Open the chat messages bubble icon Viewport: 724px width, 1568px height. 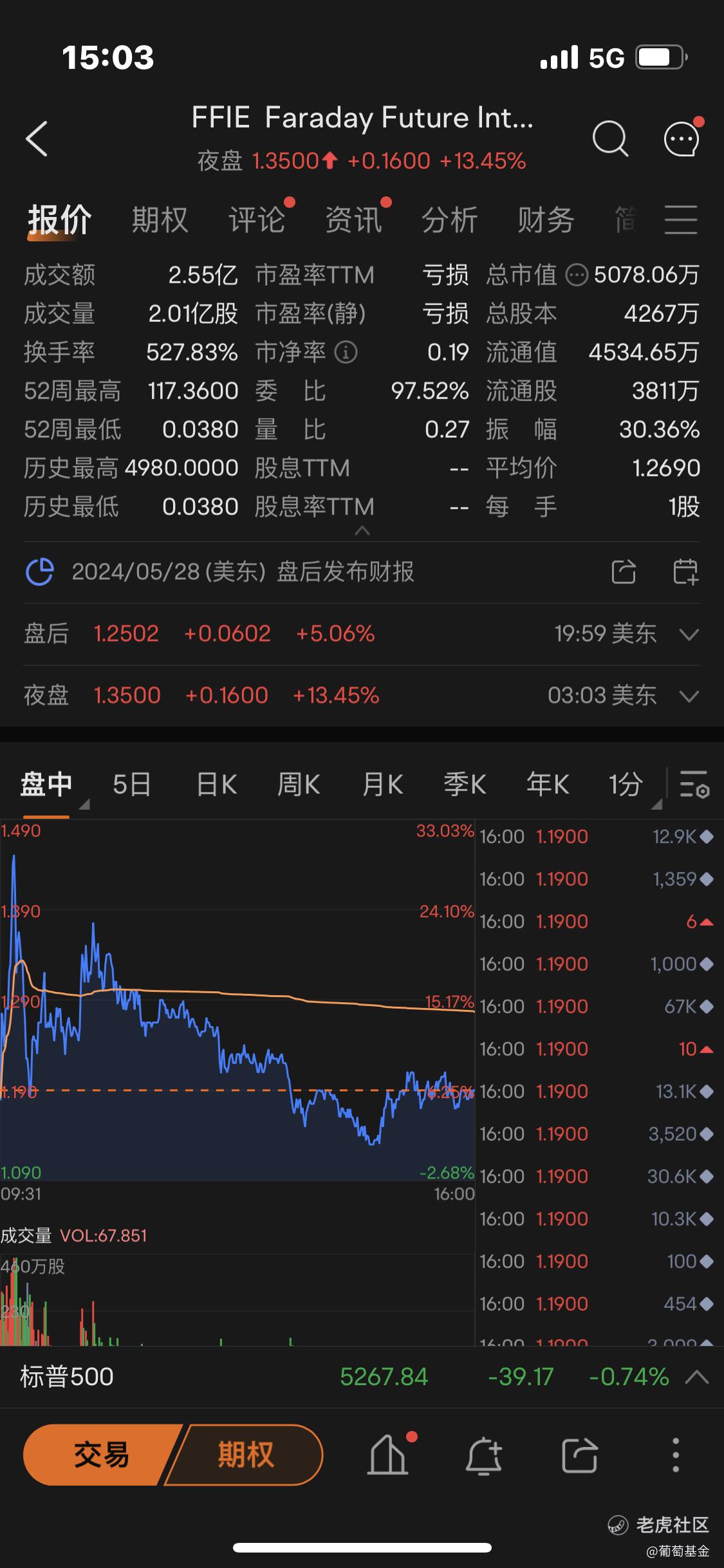pyautogui.click(x=682, y=138)
